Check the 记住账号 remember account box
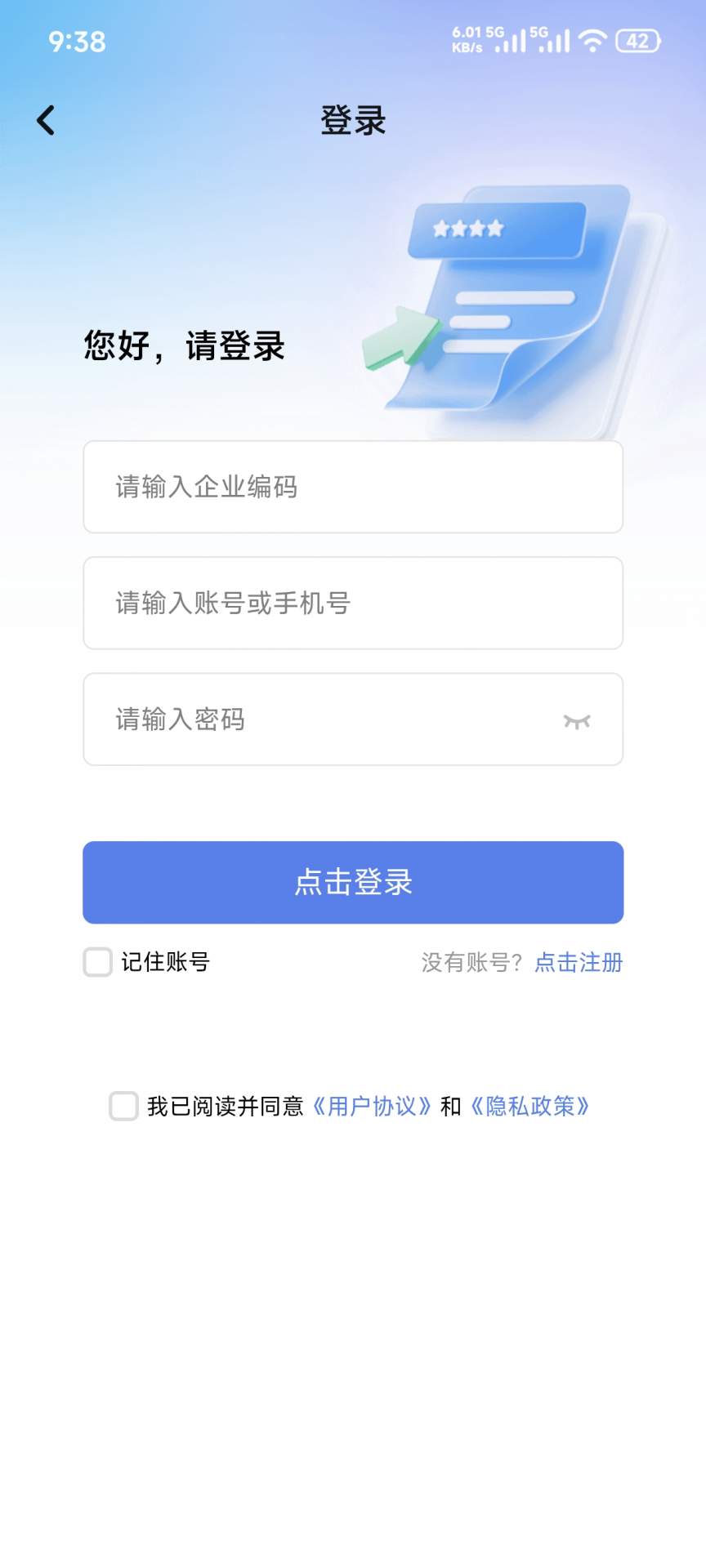 98,962
